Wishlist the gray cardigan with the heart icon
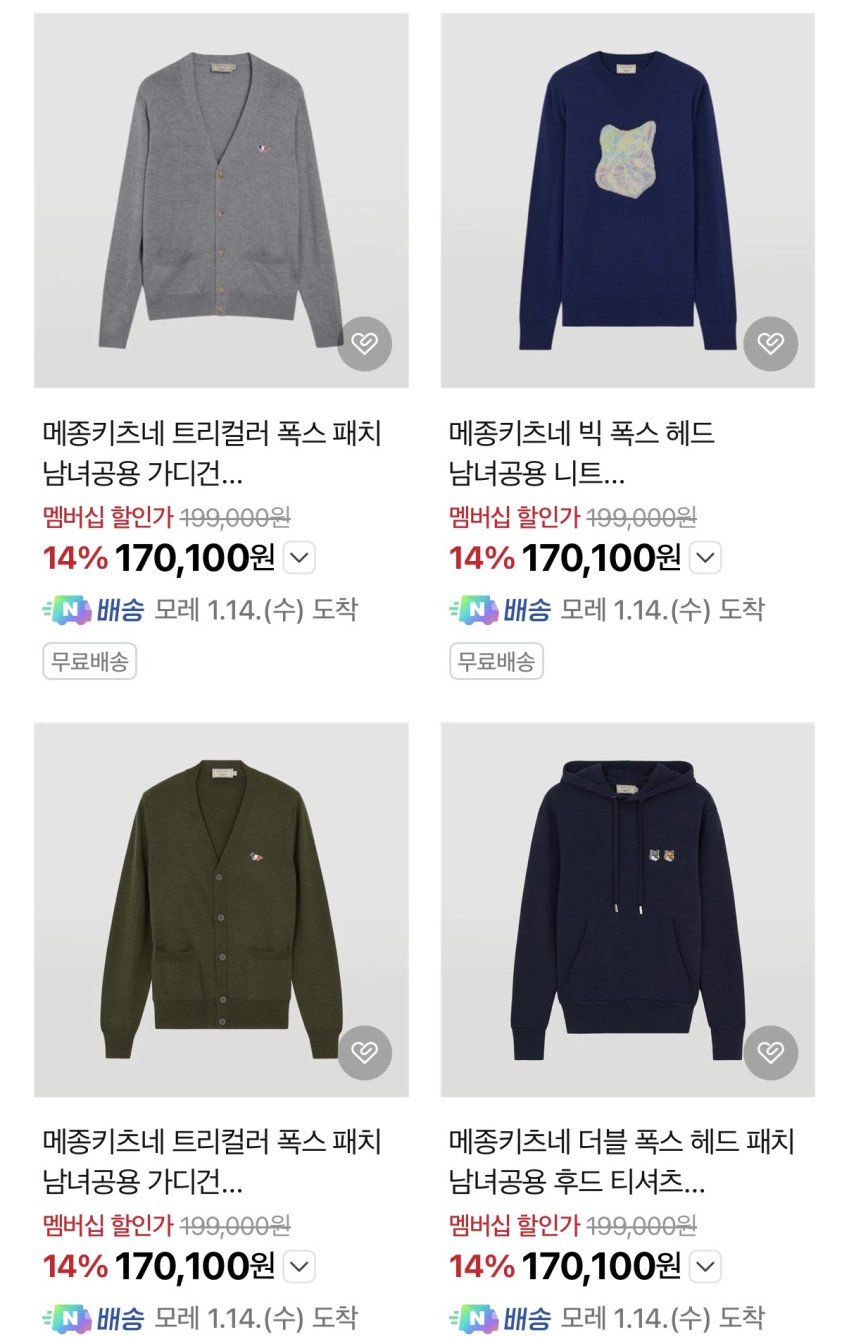Screen dimensions: 849x1337 point(364,344)
